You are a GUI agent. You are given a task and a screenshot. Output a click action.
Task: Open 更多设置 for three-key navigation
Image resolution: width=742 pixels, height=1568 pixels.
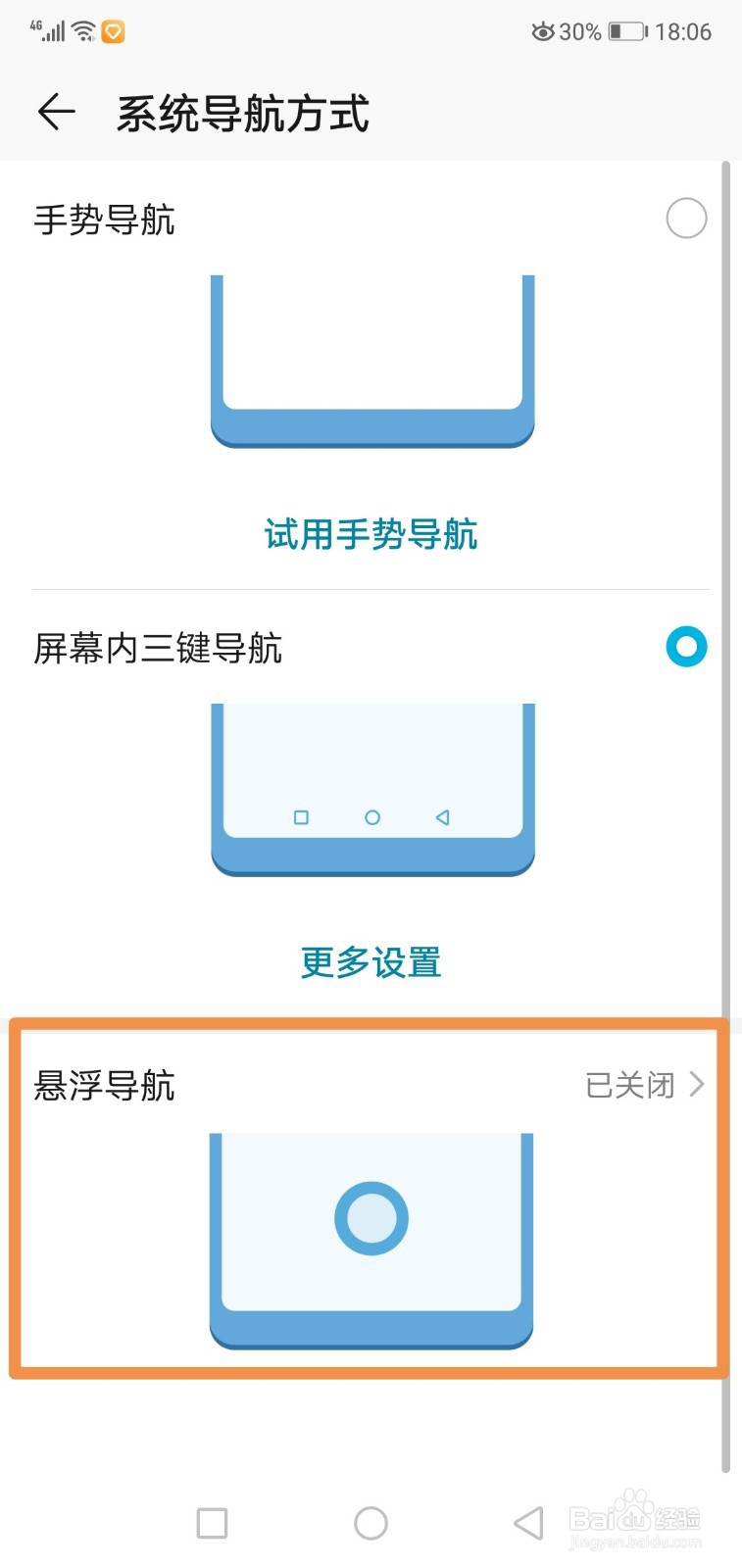371,963
